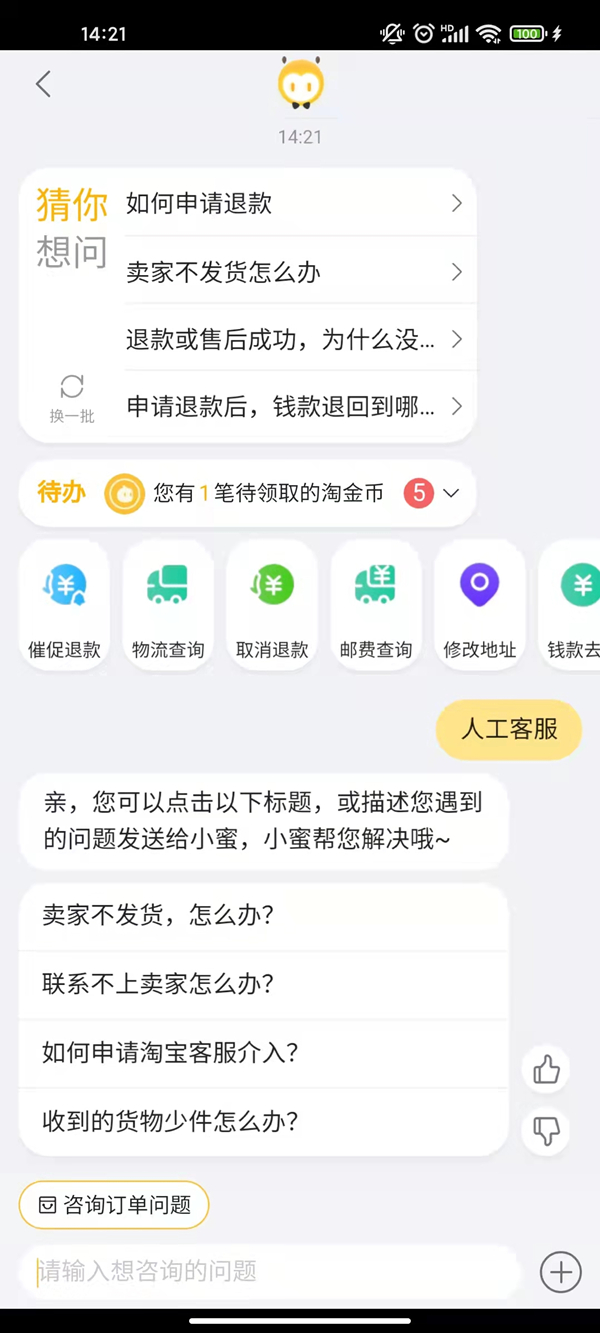Select the topic 收到的货物少件怎么办？
Image resolution: width=600 pixels, height=1333 pixels.
(x=262, y=1121)
